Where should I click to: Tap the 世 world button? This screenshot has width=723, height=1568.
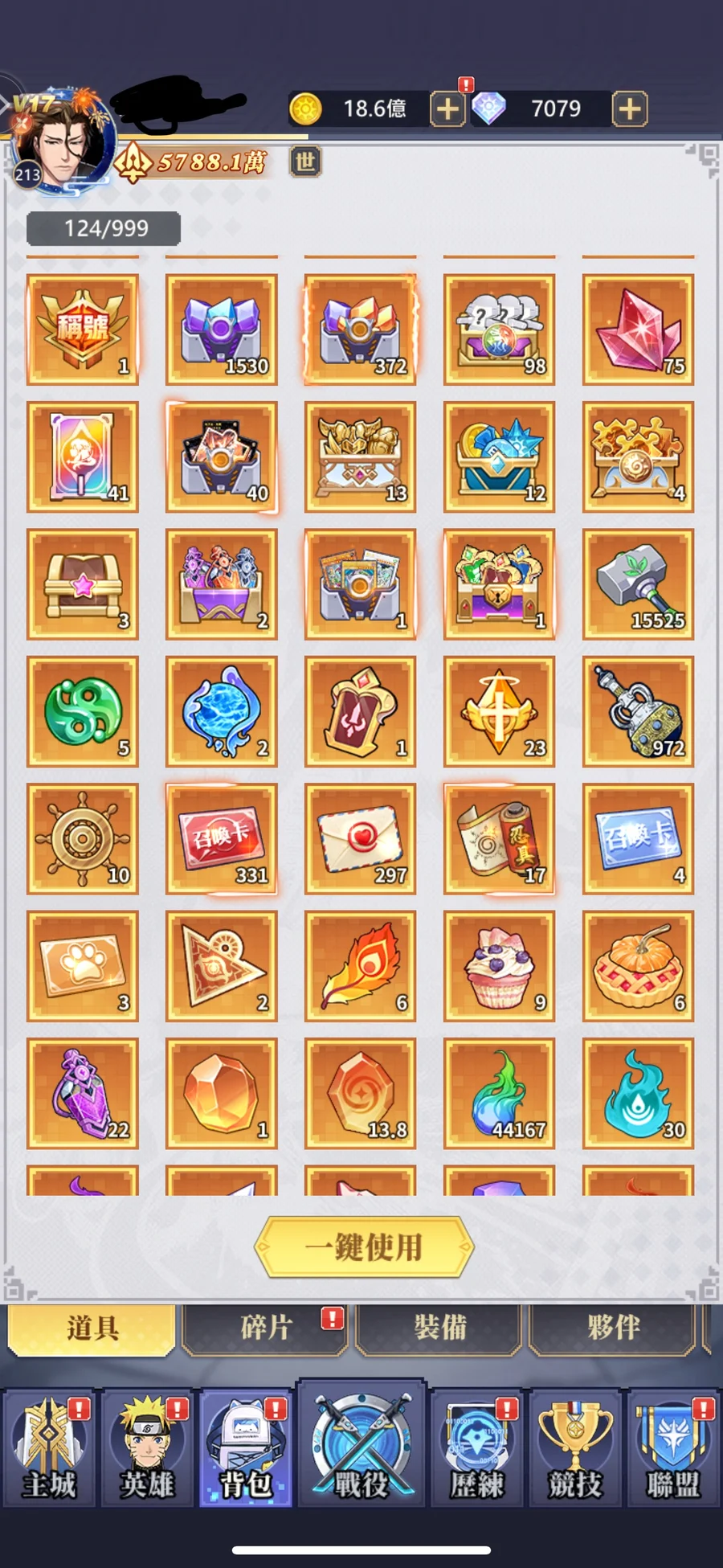coord(305,162)
